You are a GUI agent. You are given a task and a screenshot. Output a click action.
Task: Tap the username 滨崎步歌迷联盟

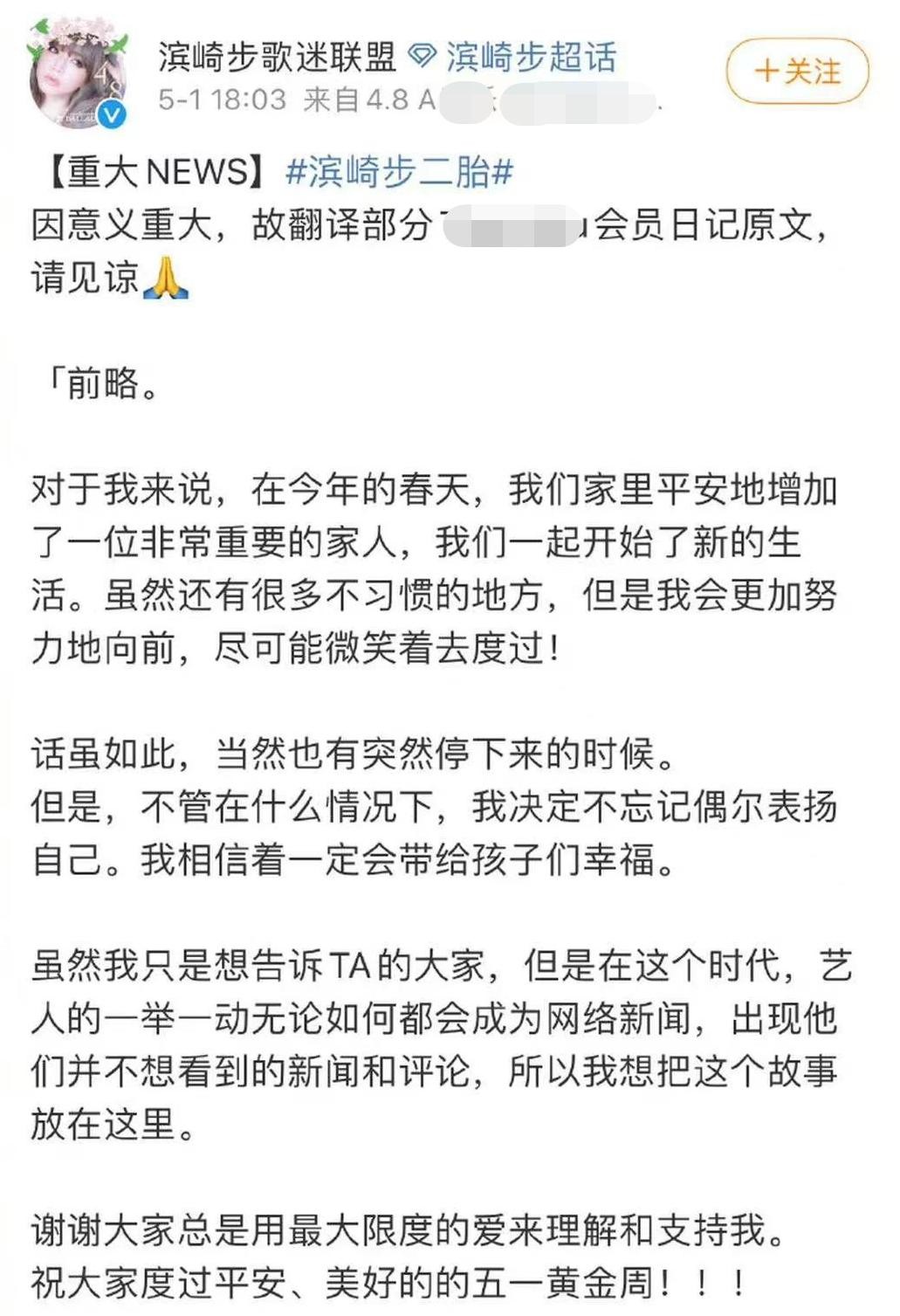coord(276,58)
